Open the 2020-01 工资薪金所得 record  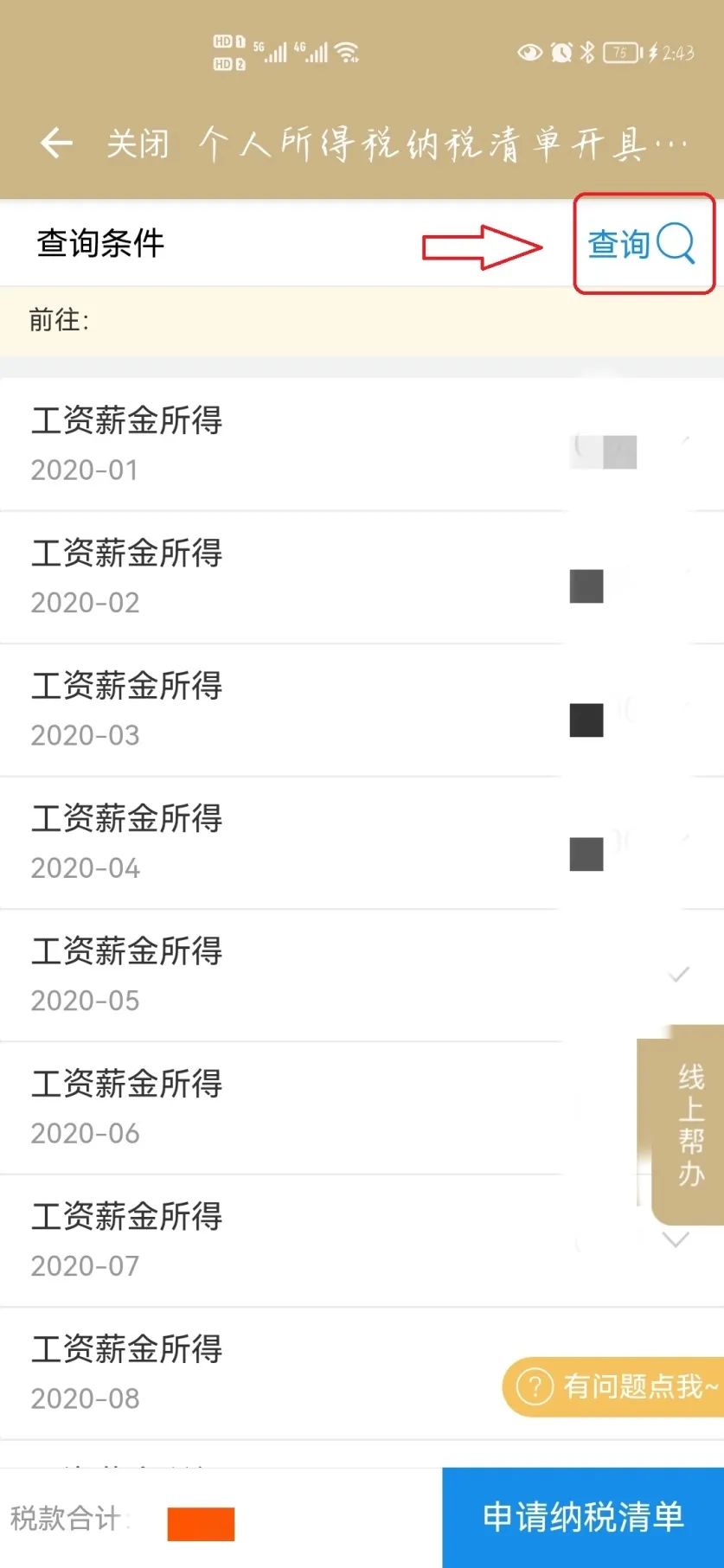coord(362,445)
